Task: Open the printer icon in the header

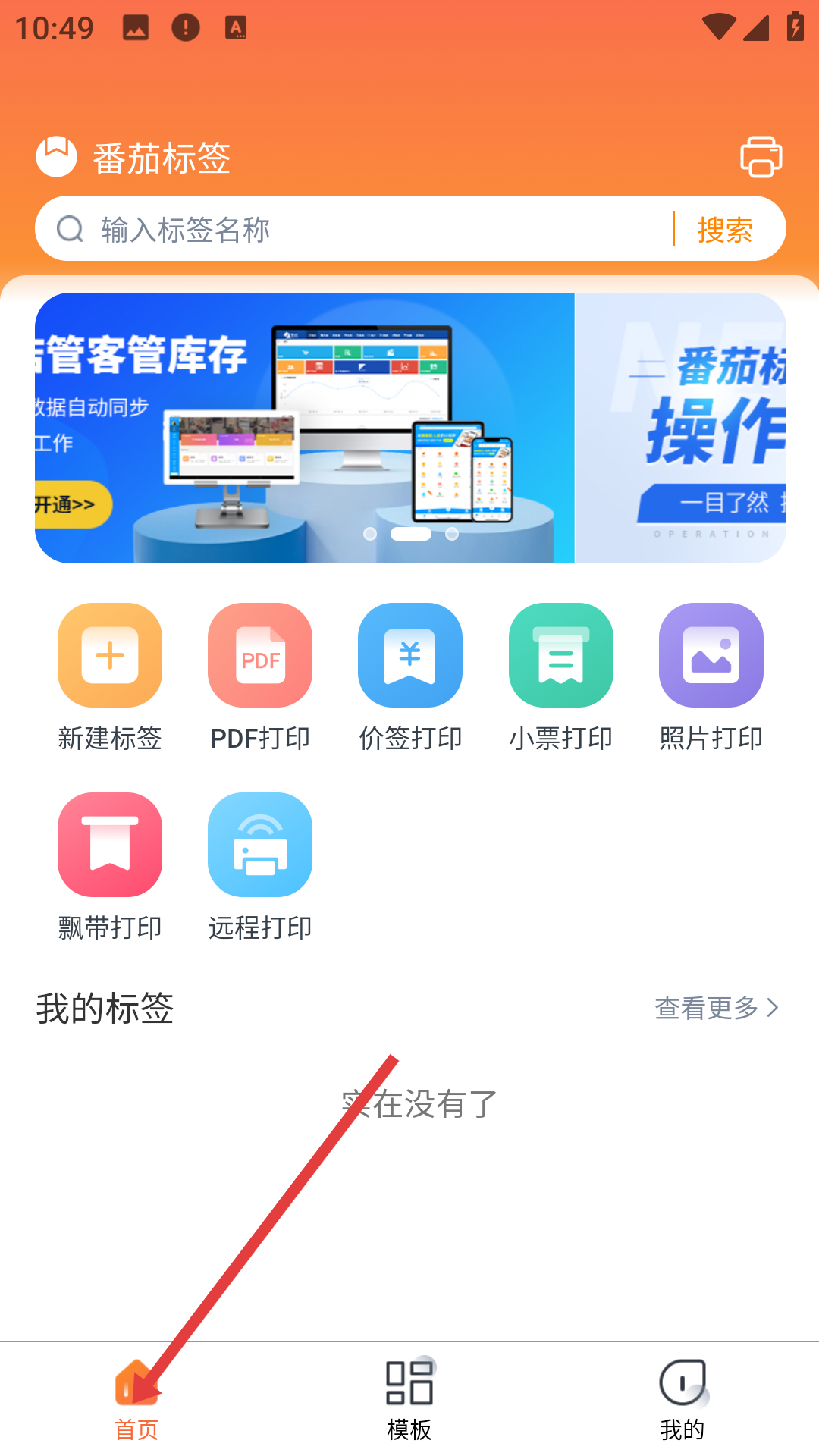Action: 761,157
